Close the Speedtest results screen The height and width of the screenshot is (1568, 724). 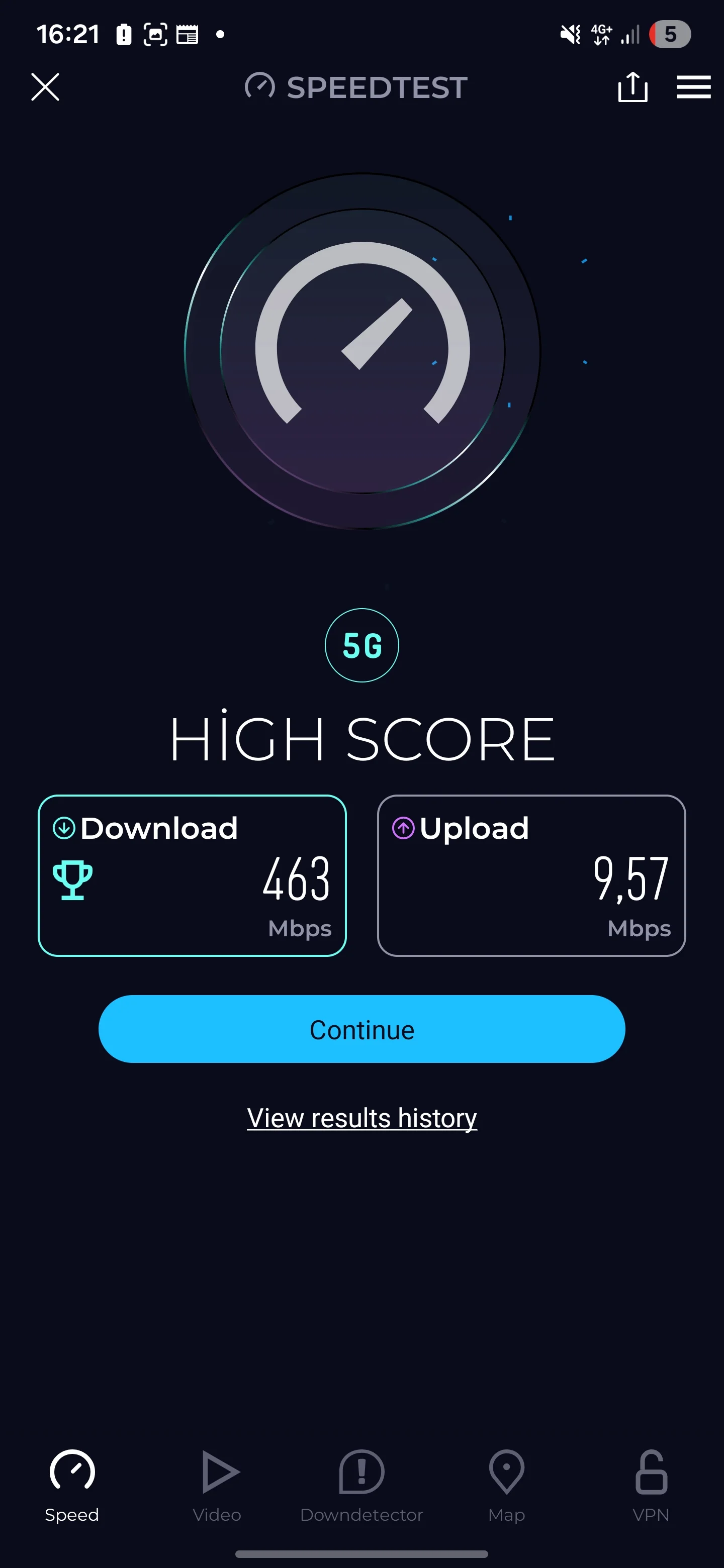coord(45,87)
